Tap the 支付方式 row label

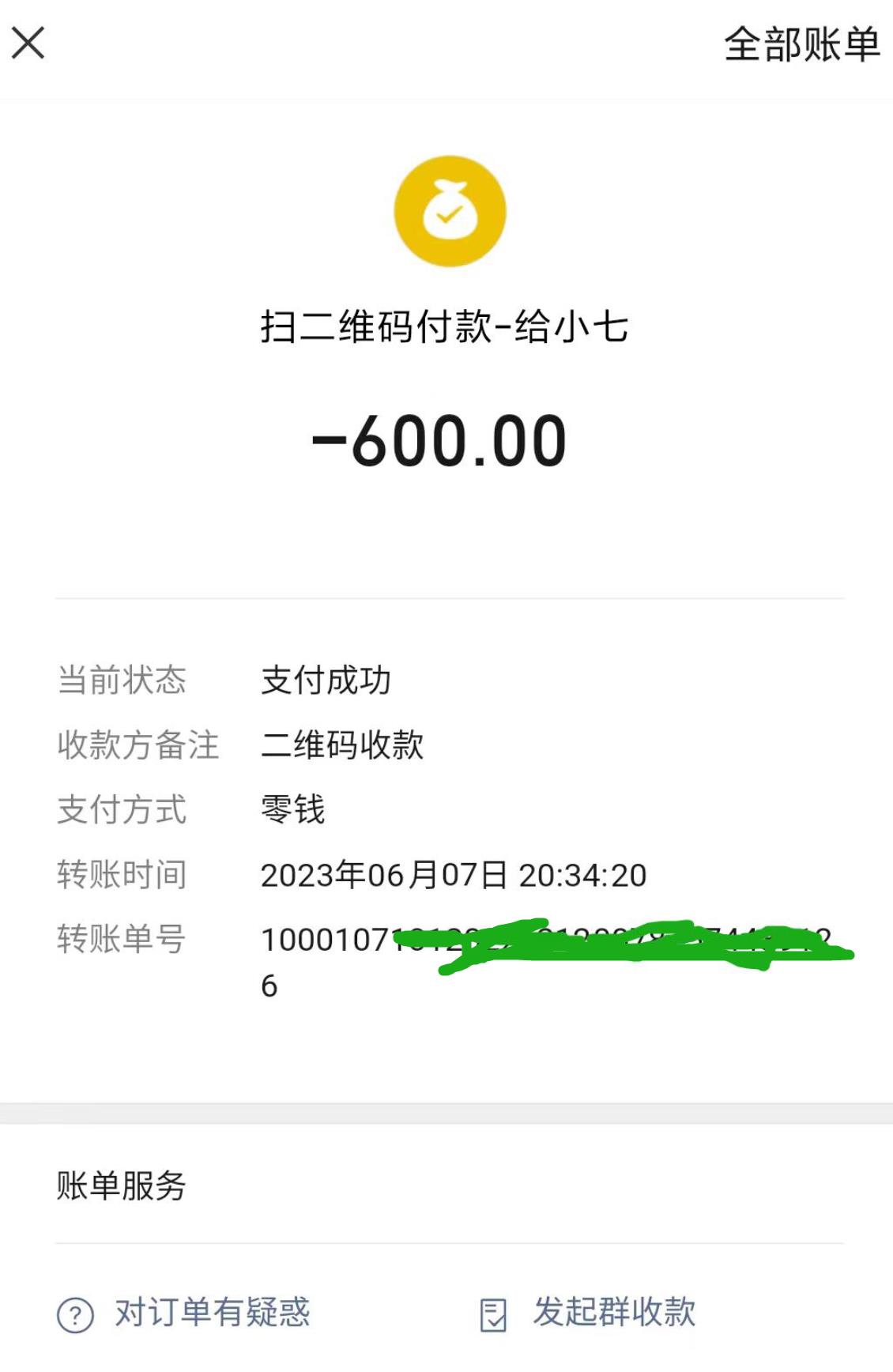tap(122, 809)
